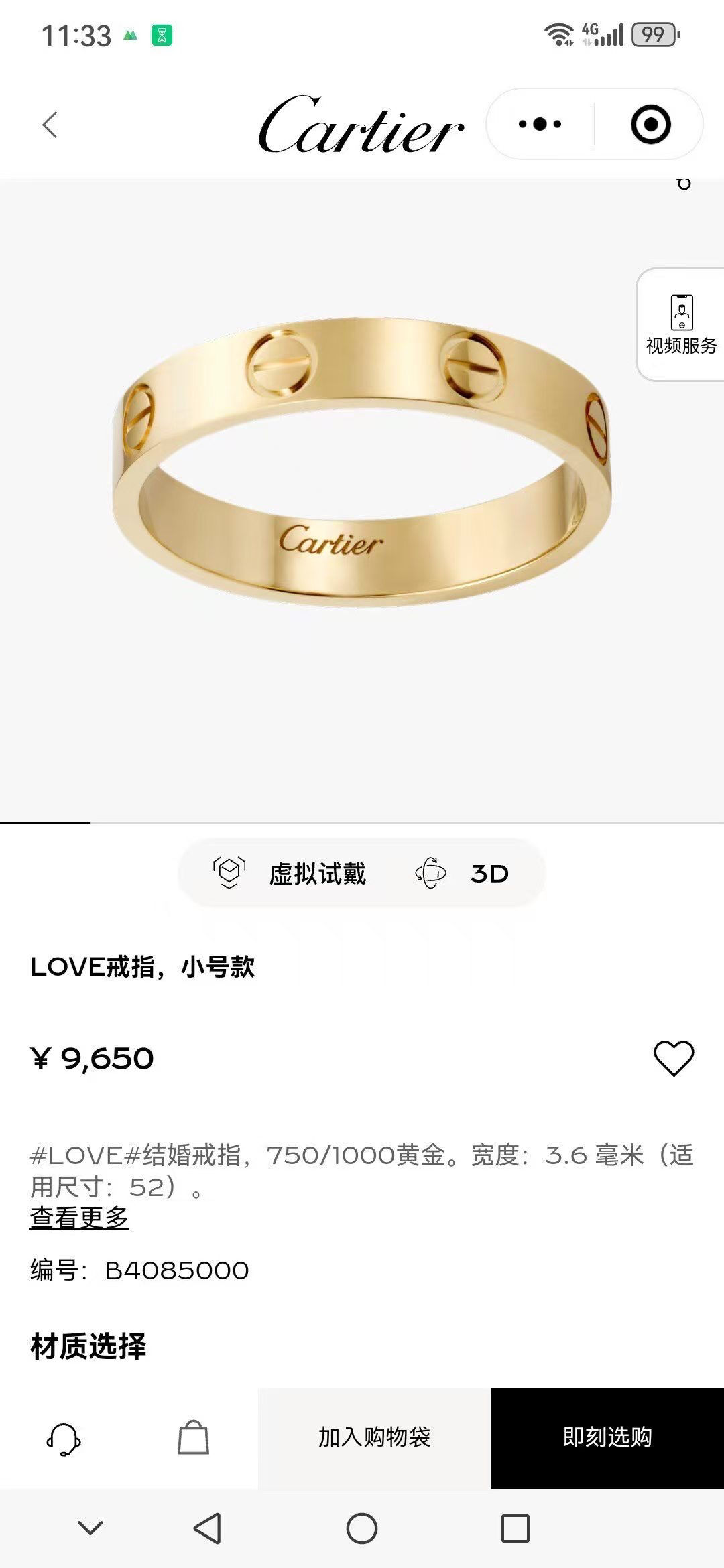Viewport: 724px width, 1568px height.
Task: Start 虚拟试戴 virtual try-on
Action: coord(290,873)
